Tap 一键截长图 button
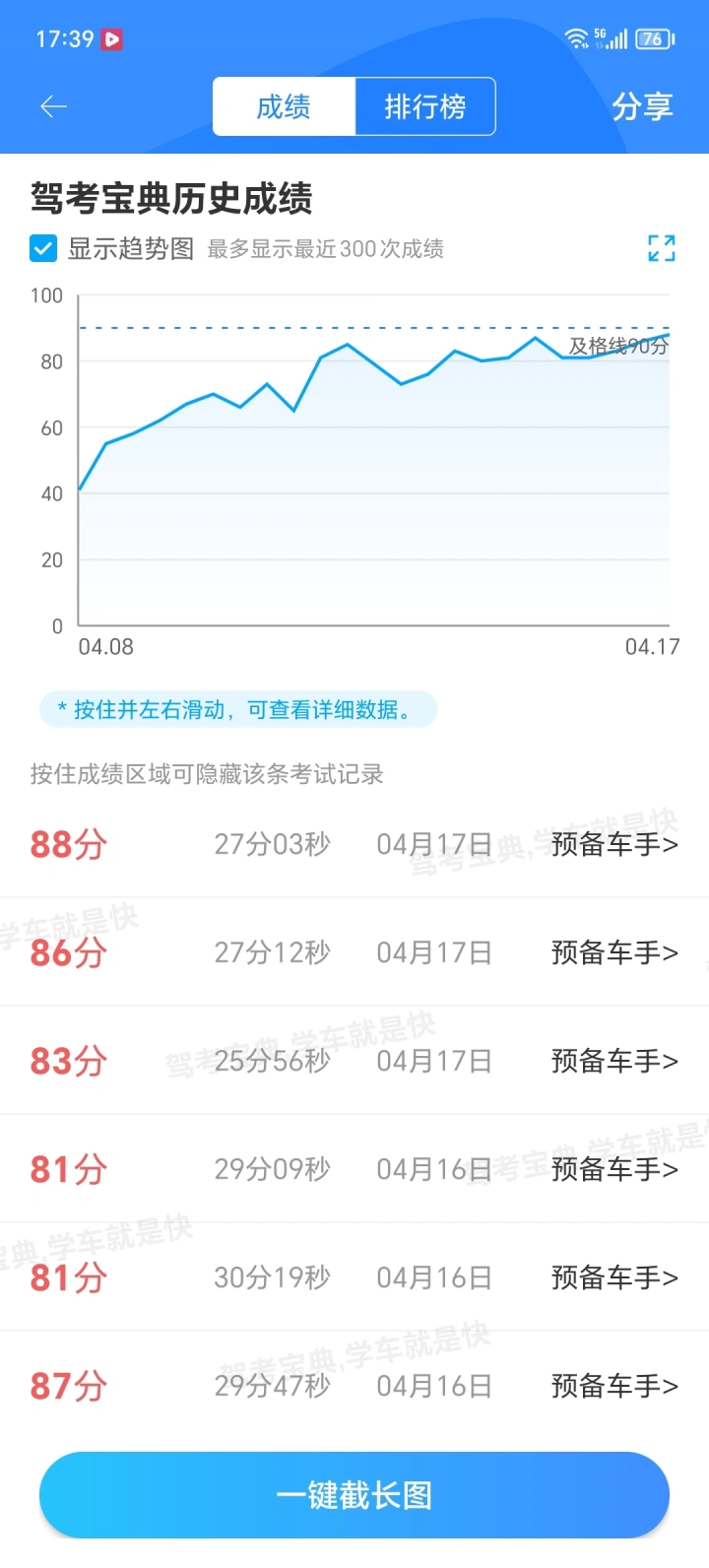The image size is (709, 1568). [x=354, y=1495]
